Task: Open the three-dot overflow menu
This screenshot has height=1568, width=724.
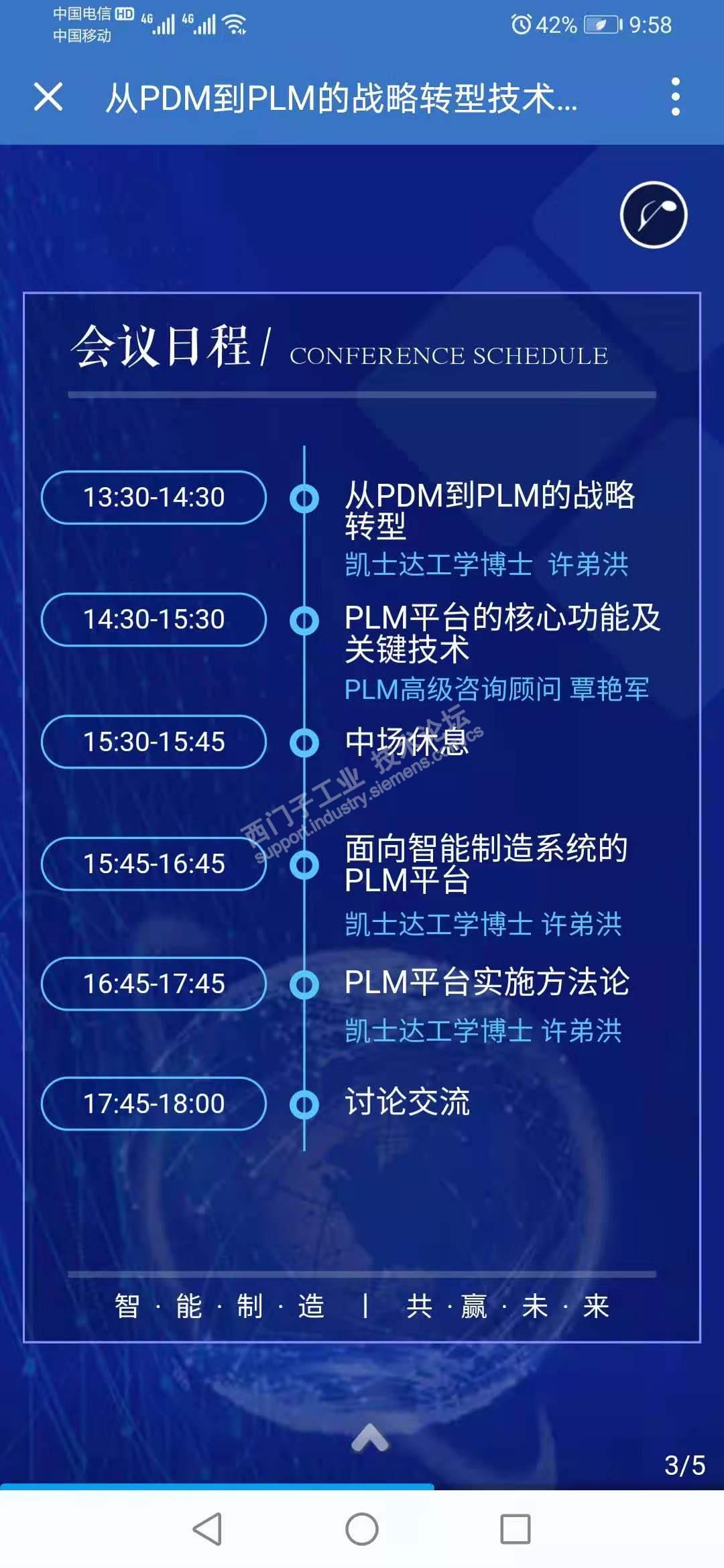Action: [675, 97]
